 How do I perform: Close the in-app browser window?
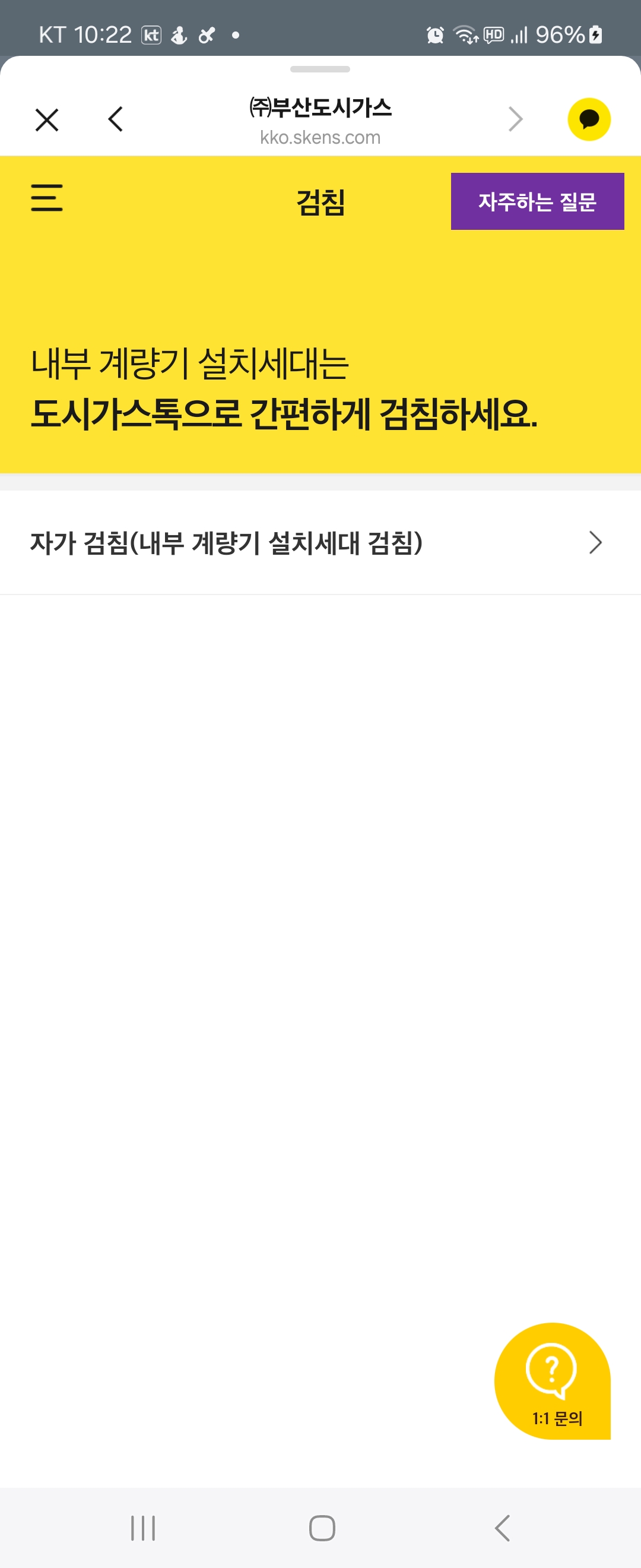[47, 119]
